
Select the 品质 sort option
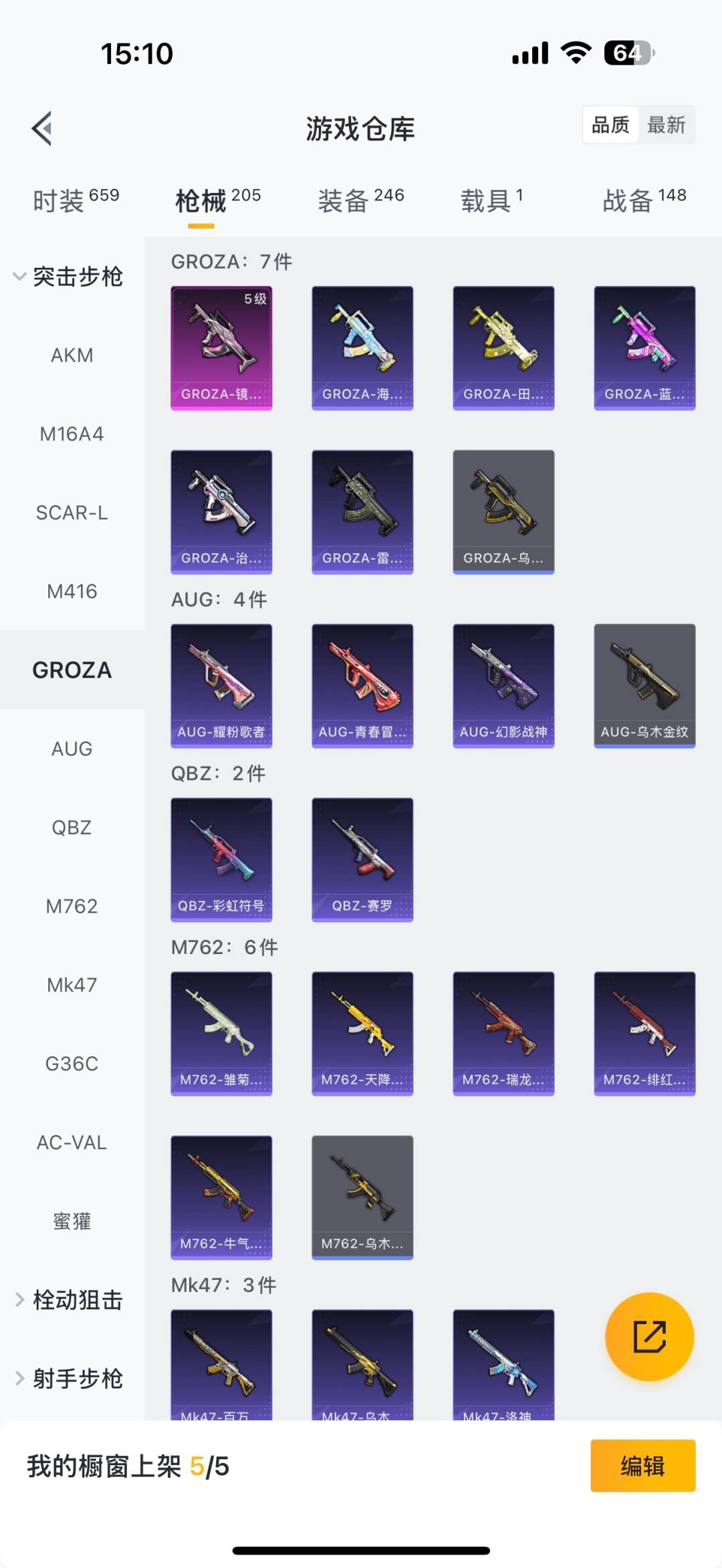[610, 125]
